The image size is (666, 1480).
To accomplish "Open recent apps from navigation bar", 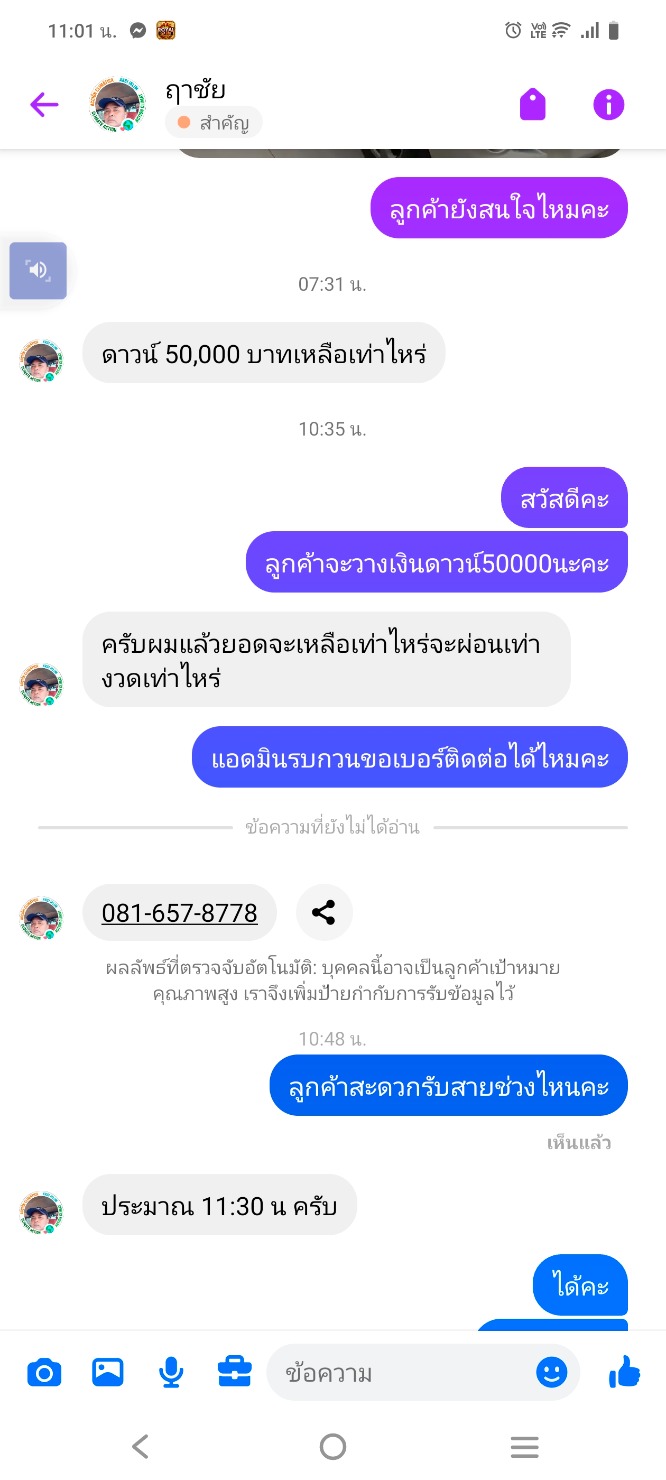I will tap(525, 1446).
